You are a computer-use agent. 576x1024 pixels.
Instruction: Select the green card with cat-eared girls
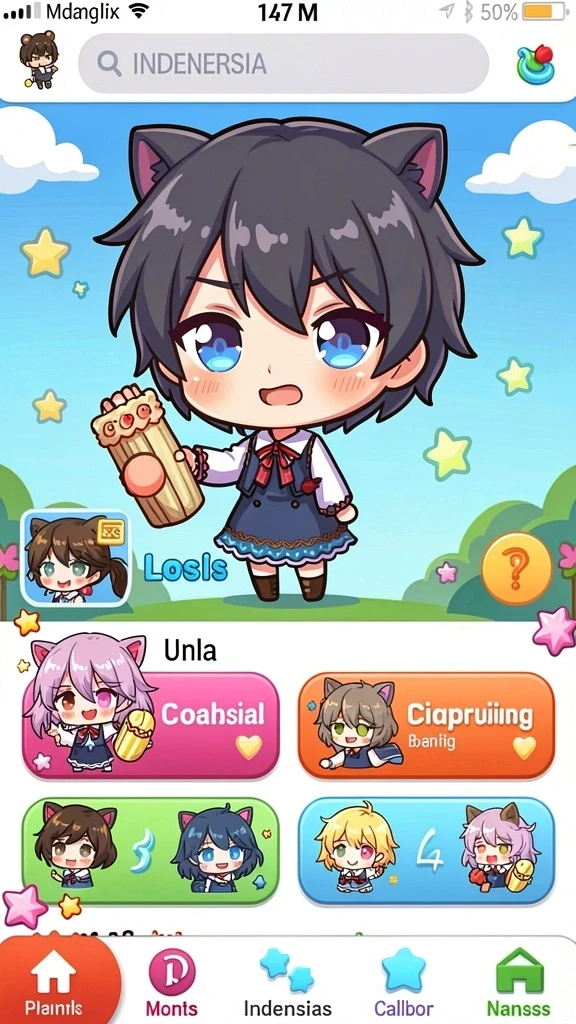[x=151, y=851]
